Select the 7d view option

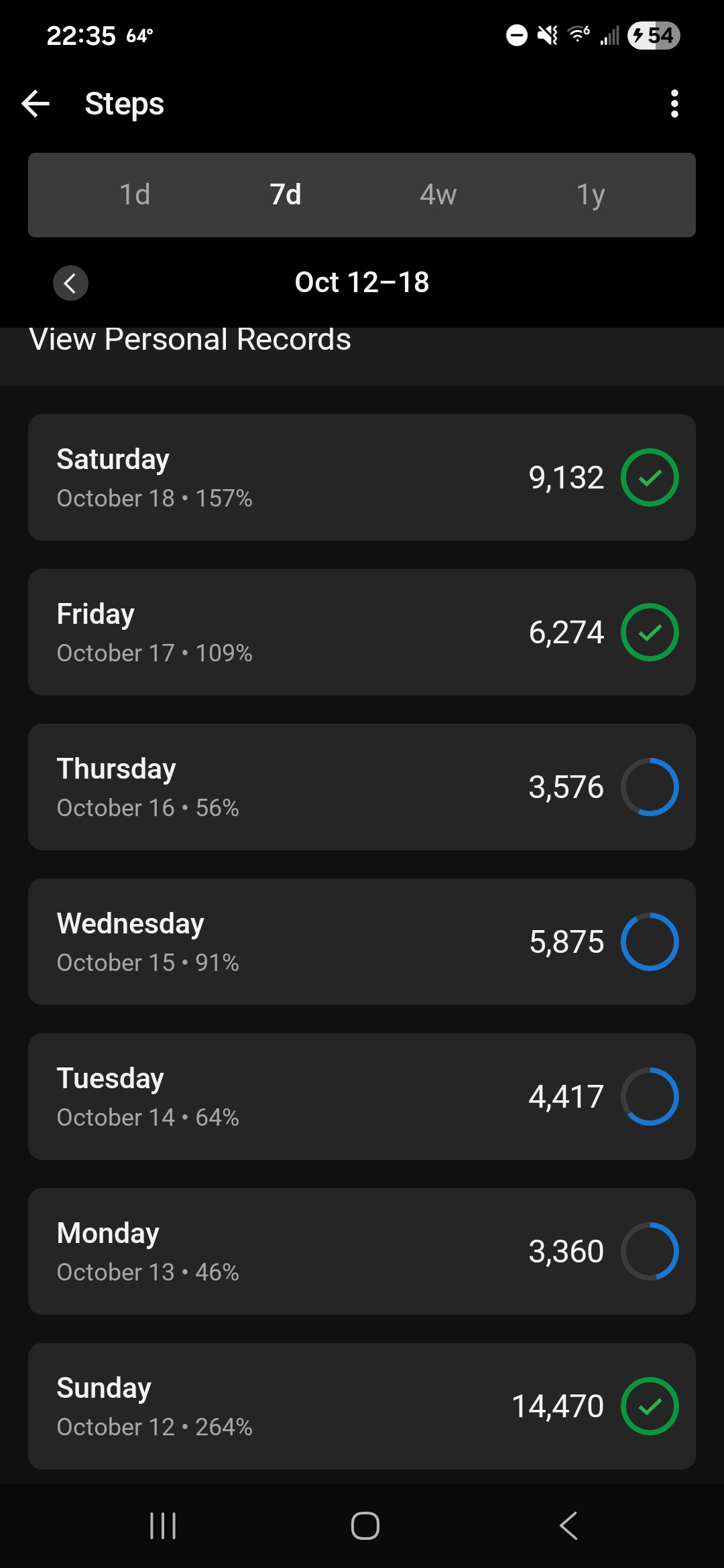coord(285,195)
